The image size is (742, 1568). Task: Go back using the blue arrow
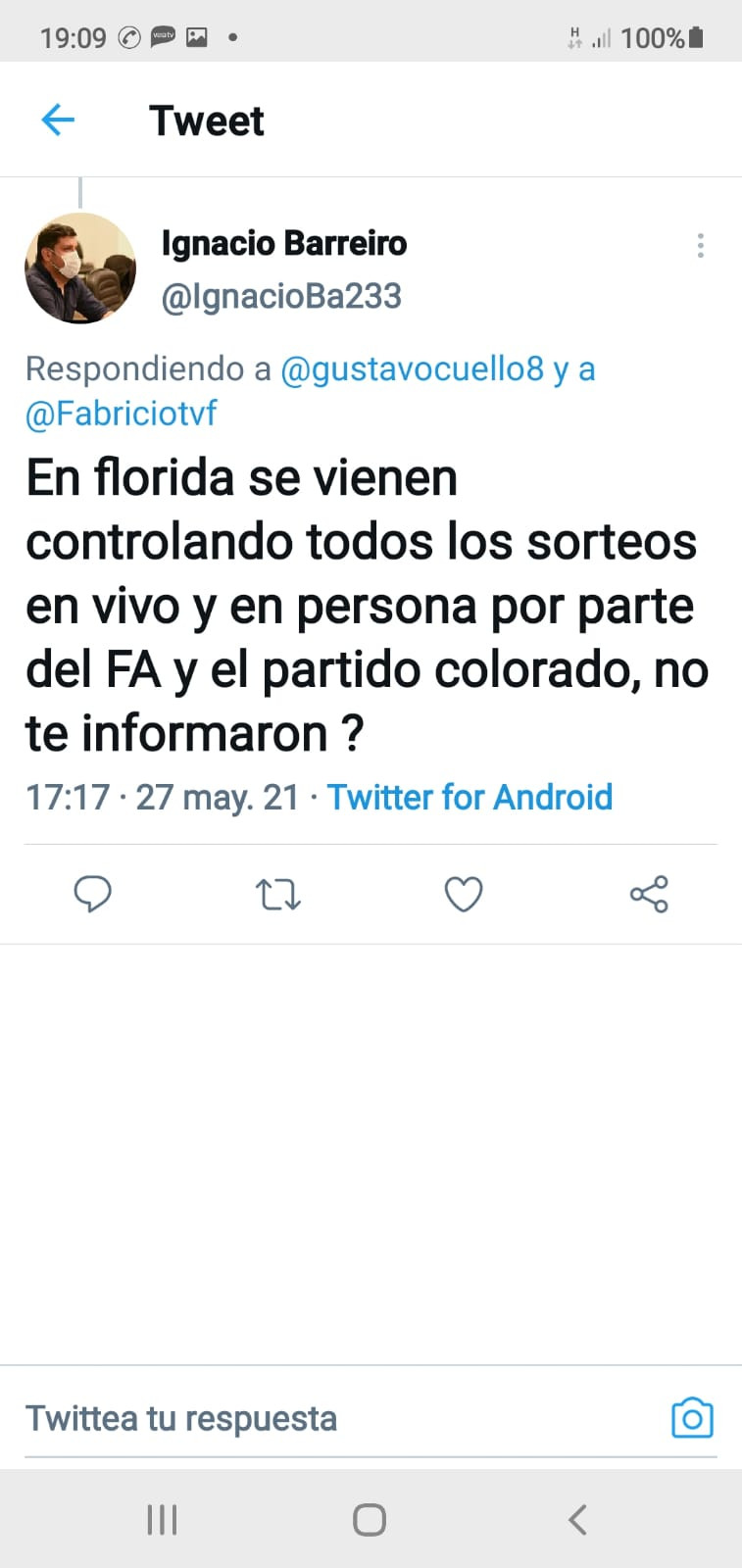pyautogui.click(x=58, y=121)
